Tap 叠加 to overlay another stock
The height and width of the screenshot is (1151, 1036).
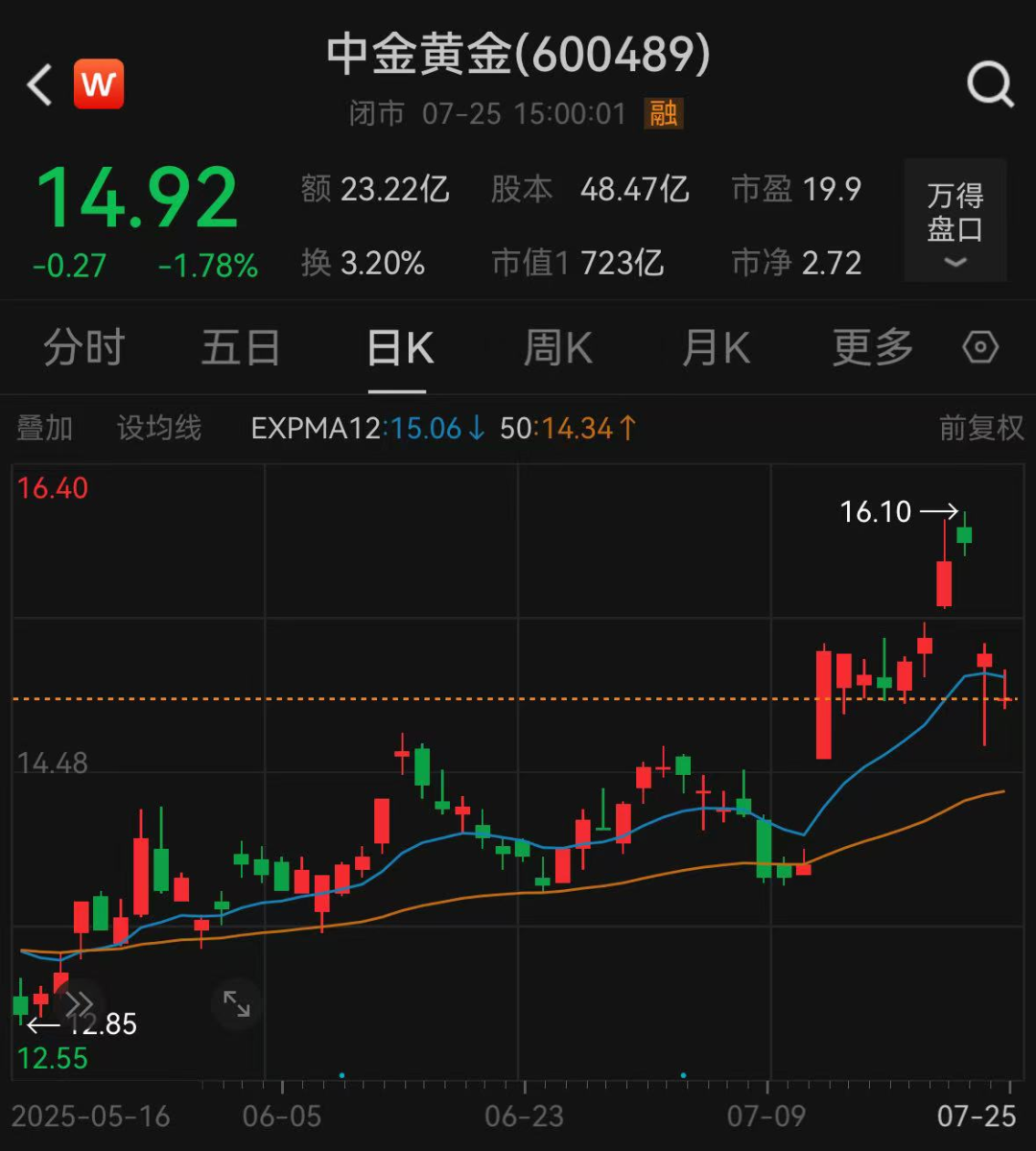click(44, 428)
